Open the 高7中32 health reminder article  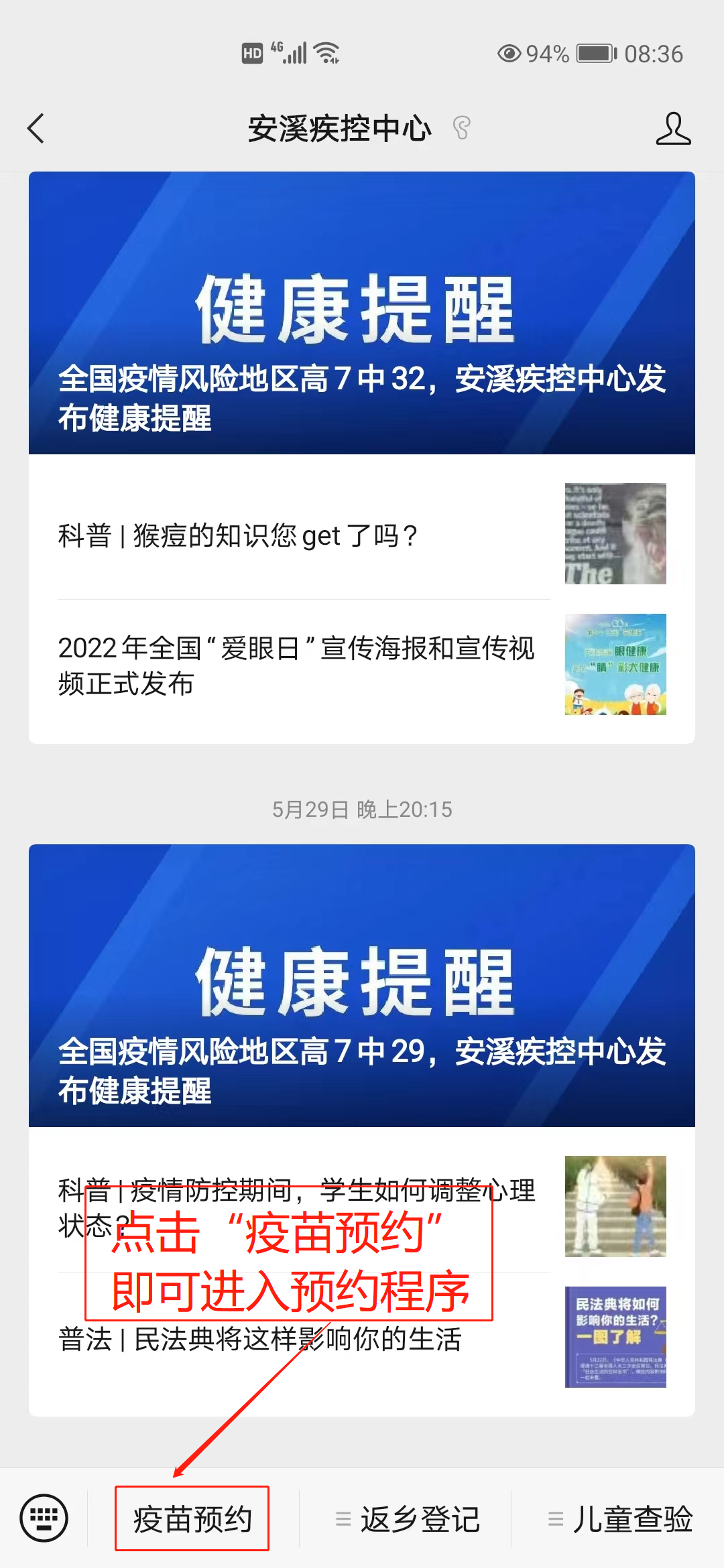[x=362, y=313]
